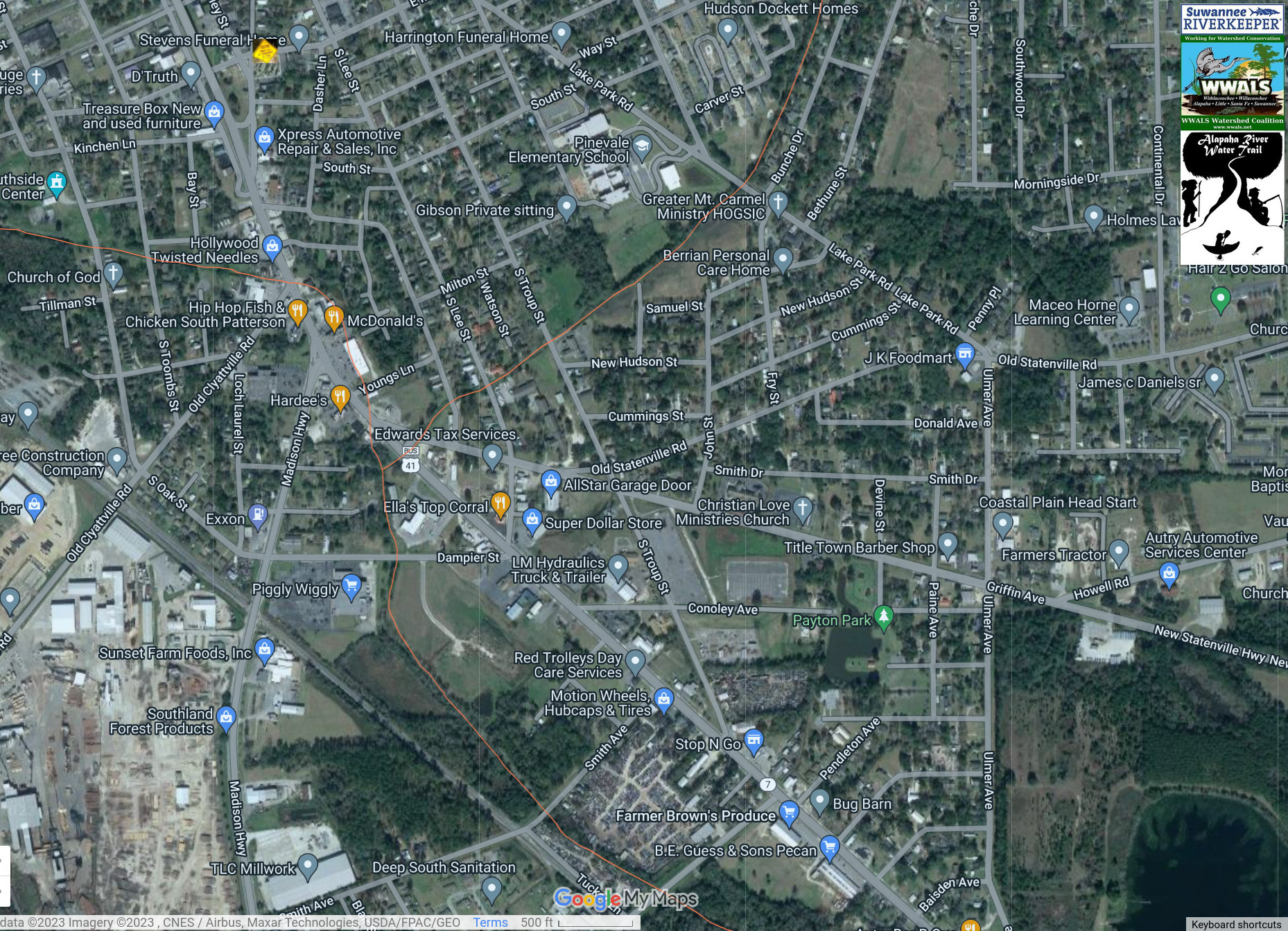Select Farmer Brown's Produce pin
Viewport: 1288px width, 931px height.
point(789,812)
